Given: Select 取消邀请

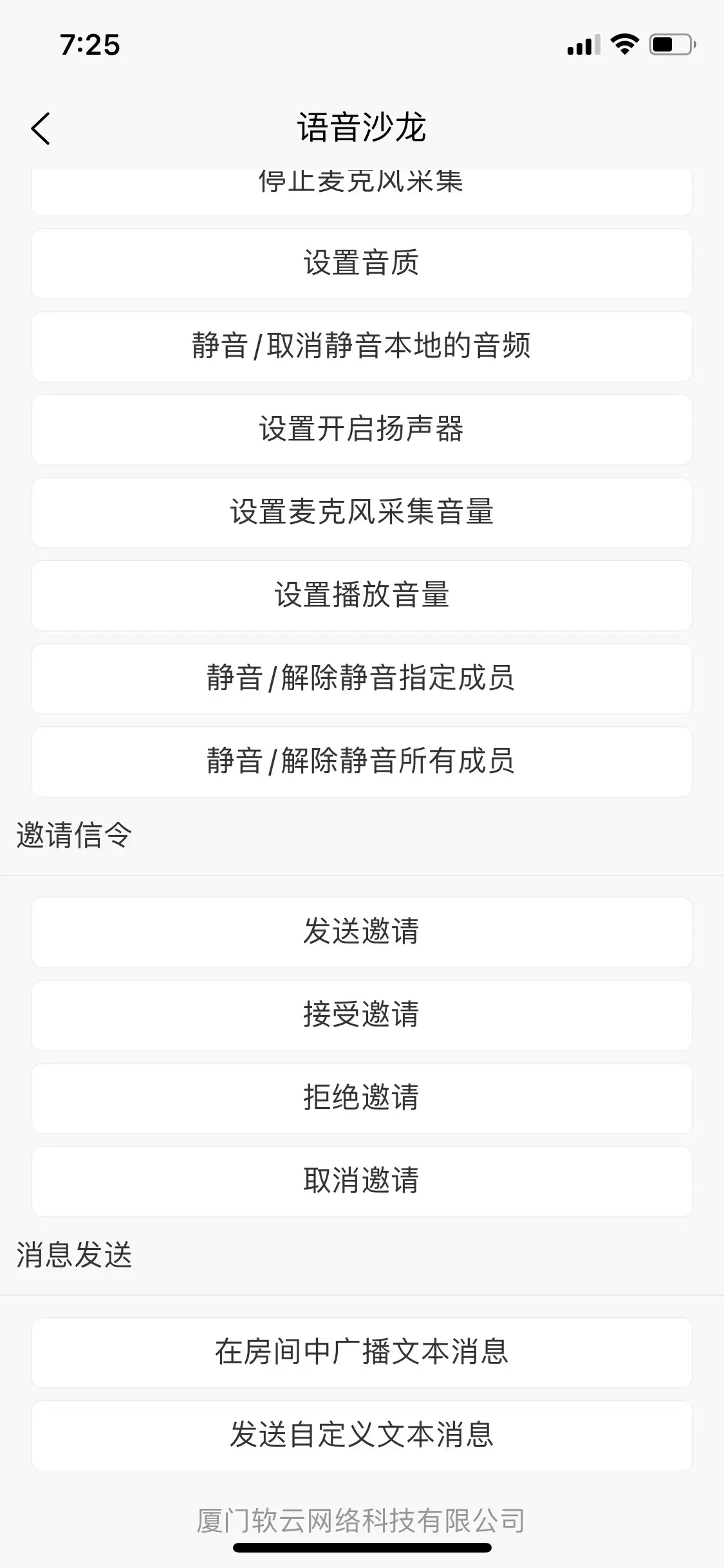Looking at the screenshot, I should tap(362, 1181).
